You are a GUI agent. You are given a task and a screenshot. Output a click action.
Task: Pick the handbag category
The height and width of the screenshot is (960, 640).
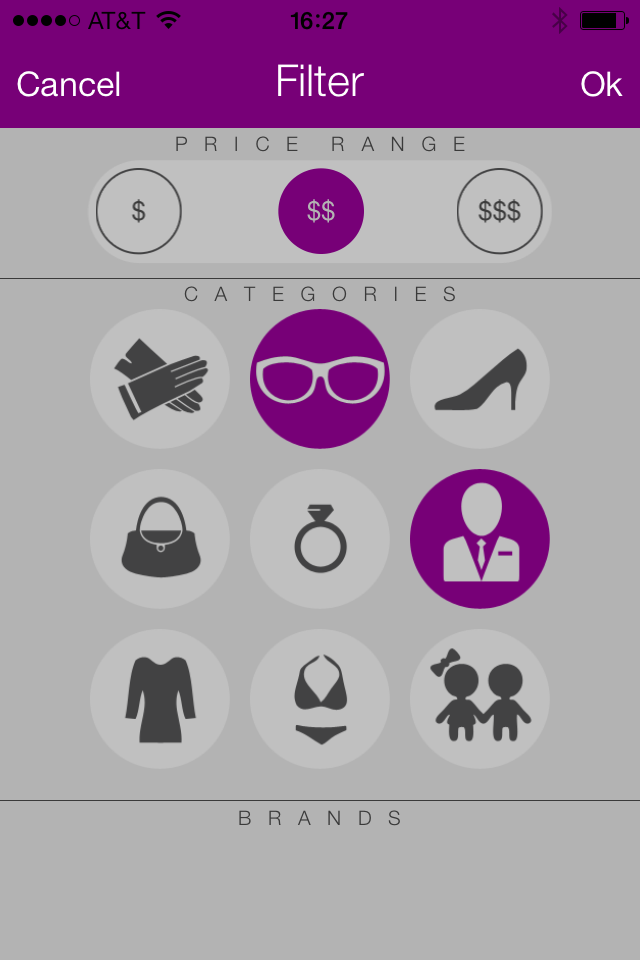tap(160, 539)
